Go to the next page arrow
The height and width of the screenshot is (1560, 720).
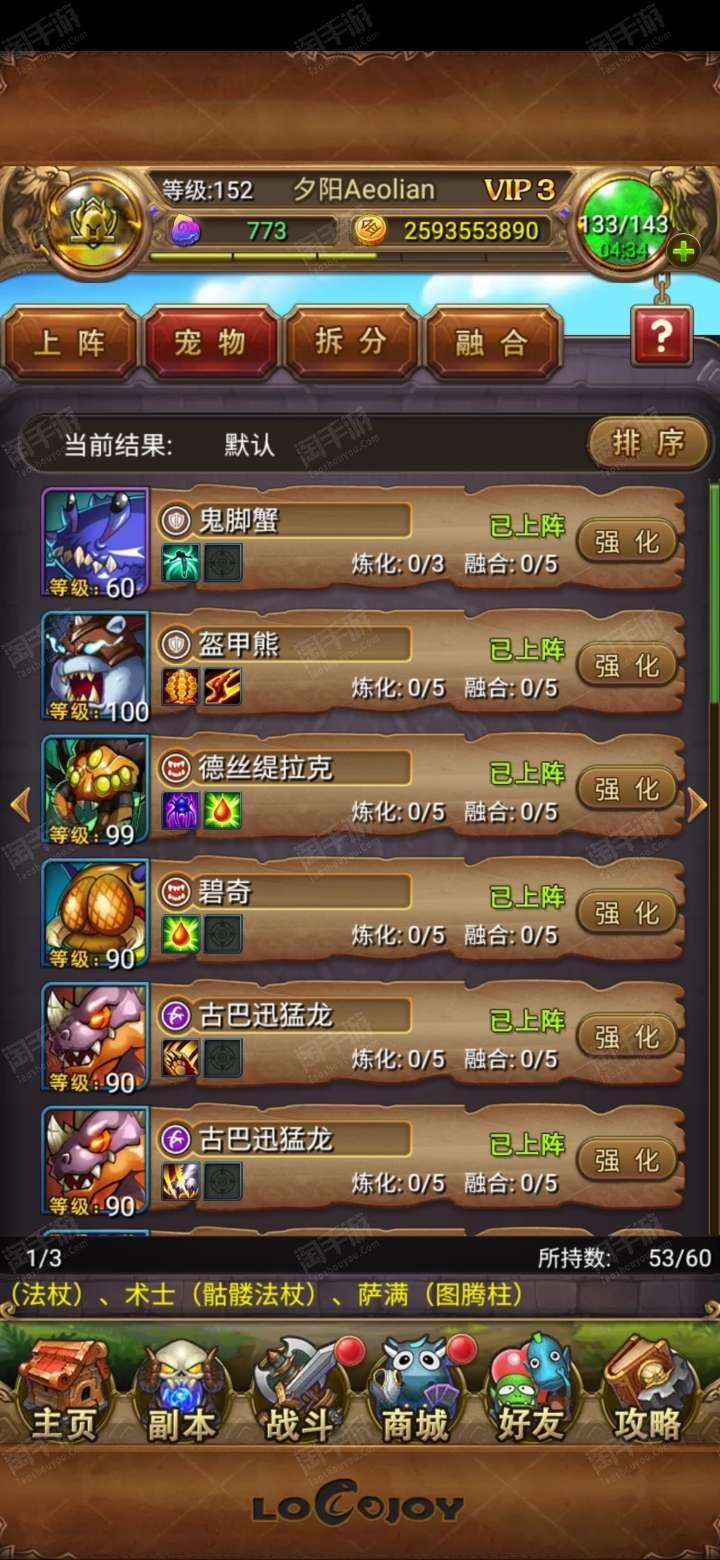[x=697, y=804]
